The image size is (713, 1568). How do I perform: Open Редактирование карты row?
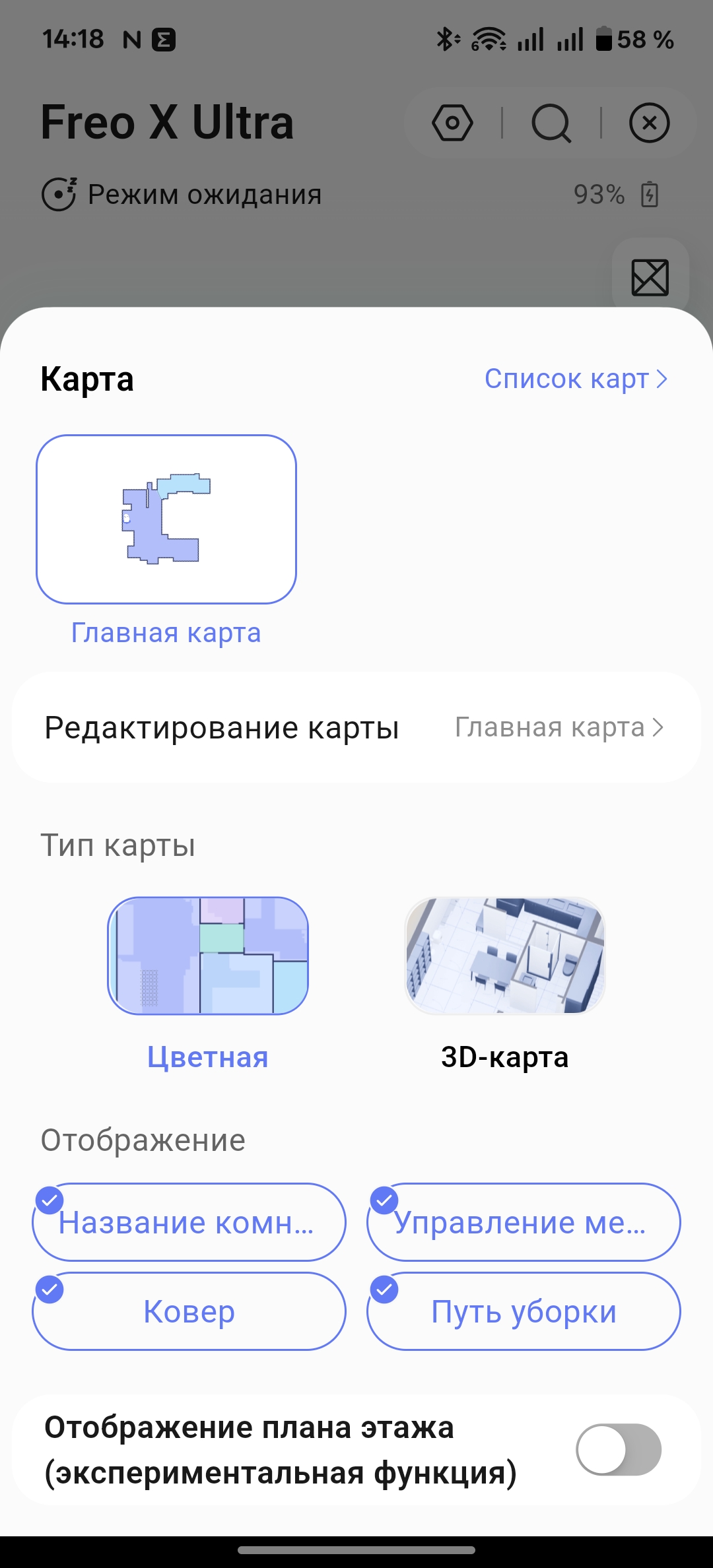coord(356,728)
